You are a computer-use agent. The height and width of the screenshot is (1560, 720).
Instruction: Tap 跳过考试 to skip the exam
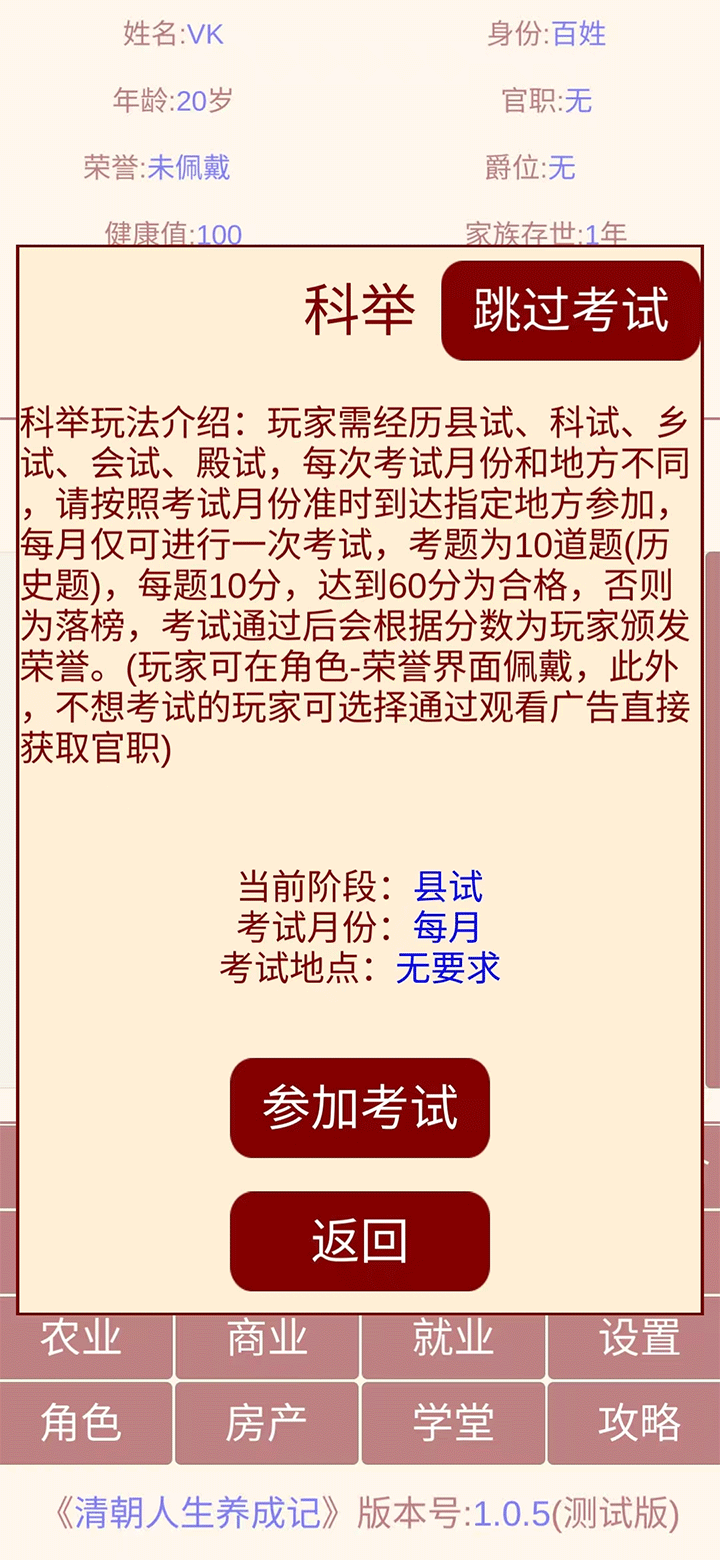[x=571, y=310]
